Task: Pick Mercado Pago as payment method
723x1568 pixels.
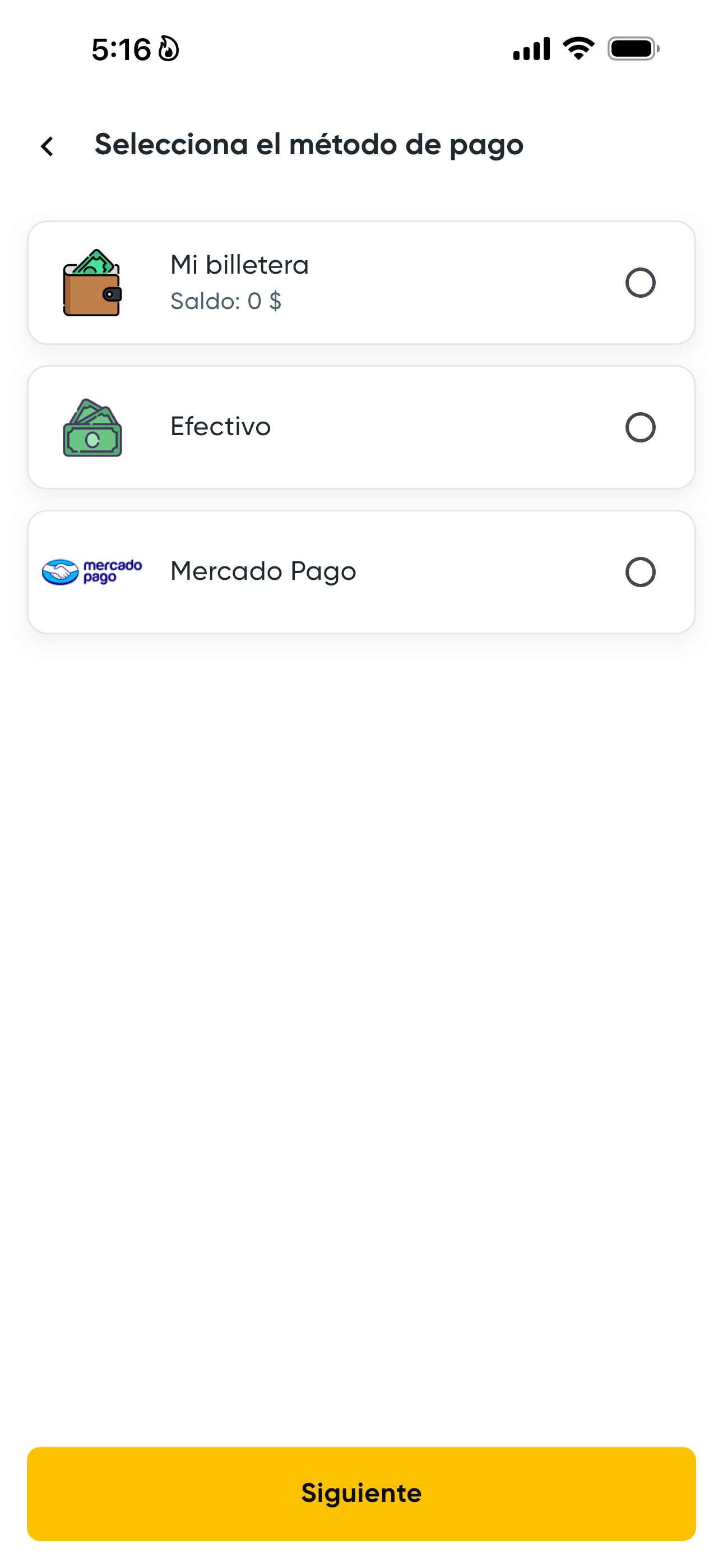Action: tap(361, 572)
